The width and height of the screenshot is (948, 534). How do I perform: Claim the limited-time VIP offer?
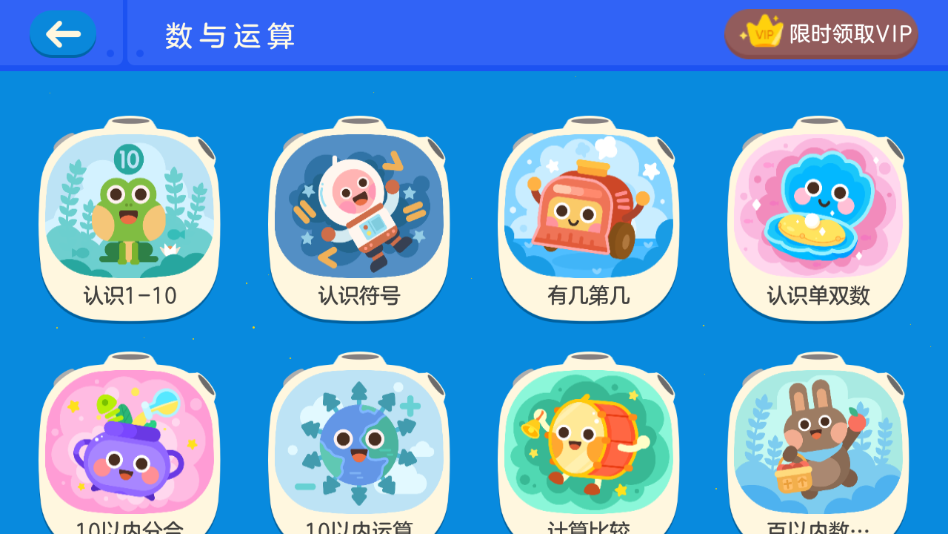(821, 35)
